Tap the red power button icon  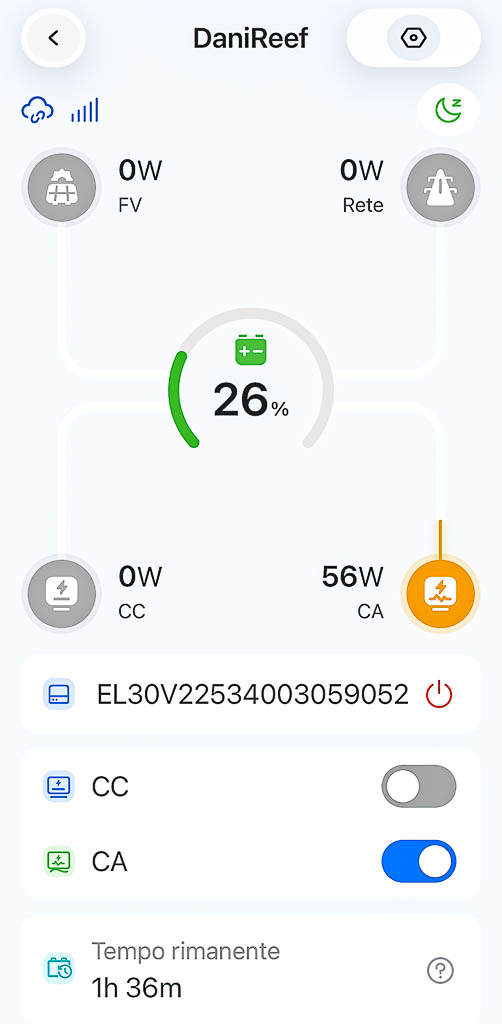pyautogui.click(x=439, y=694)
